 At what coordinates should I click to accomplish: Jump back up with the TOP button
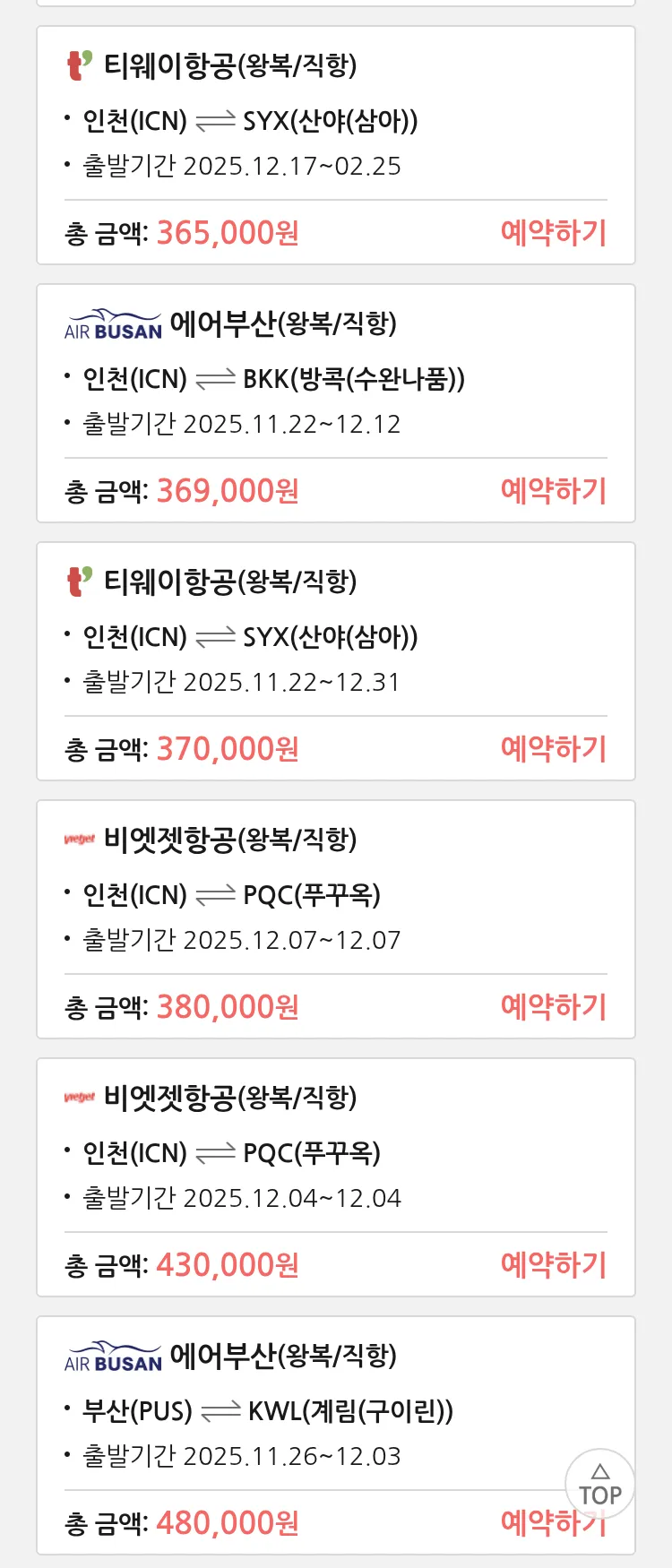[599, 1484]
